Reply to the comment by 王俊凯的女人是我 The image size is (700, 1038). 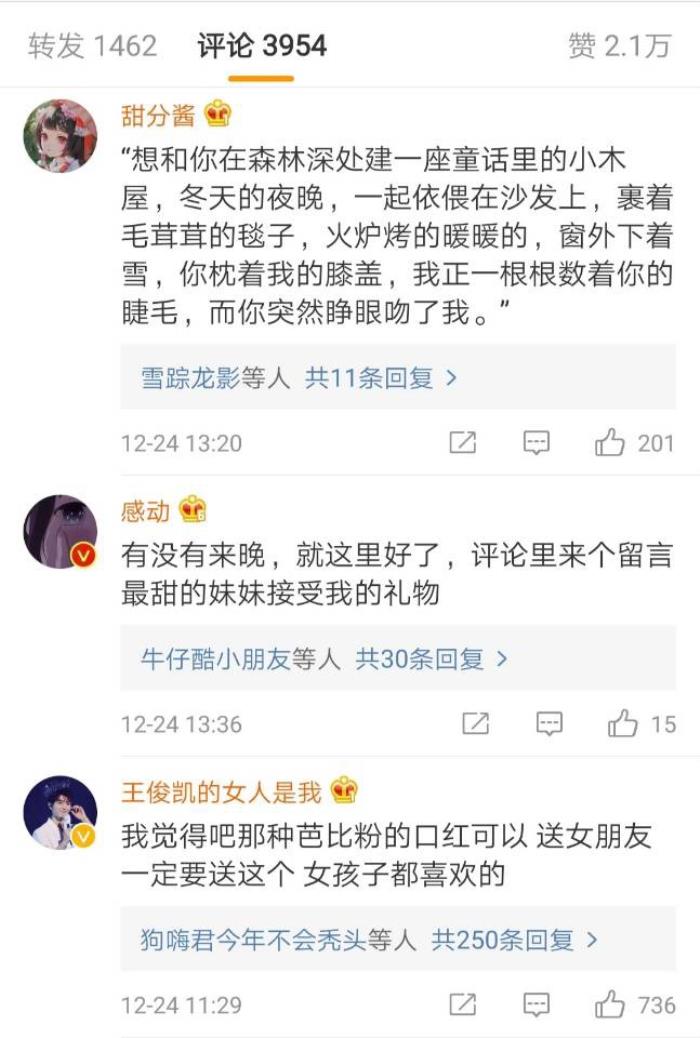(x=537, y=1004)
